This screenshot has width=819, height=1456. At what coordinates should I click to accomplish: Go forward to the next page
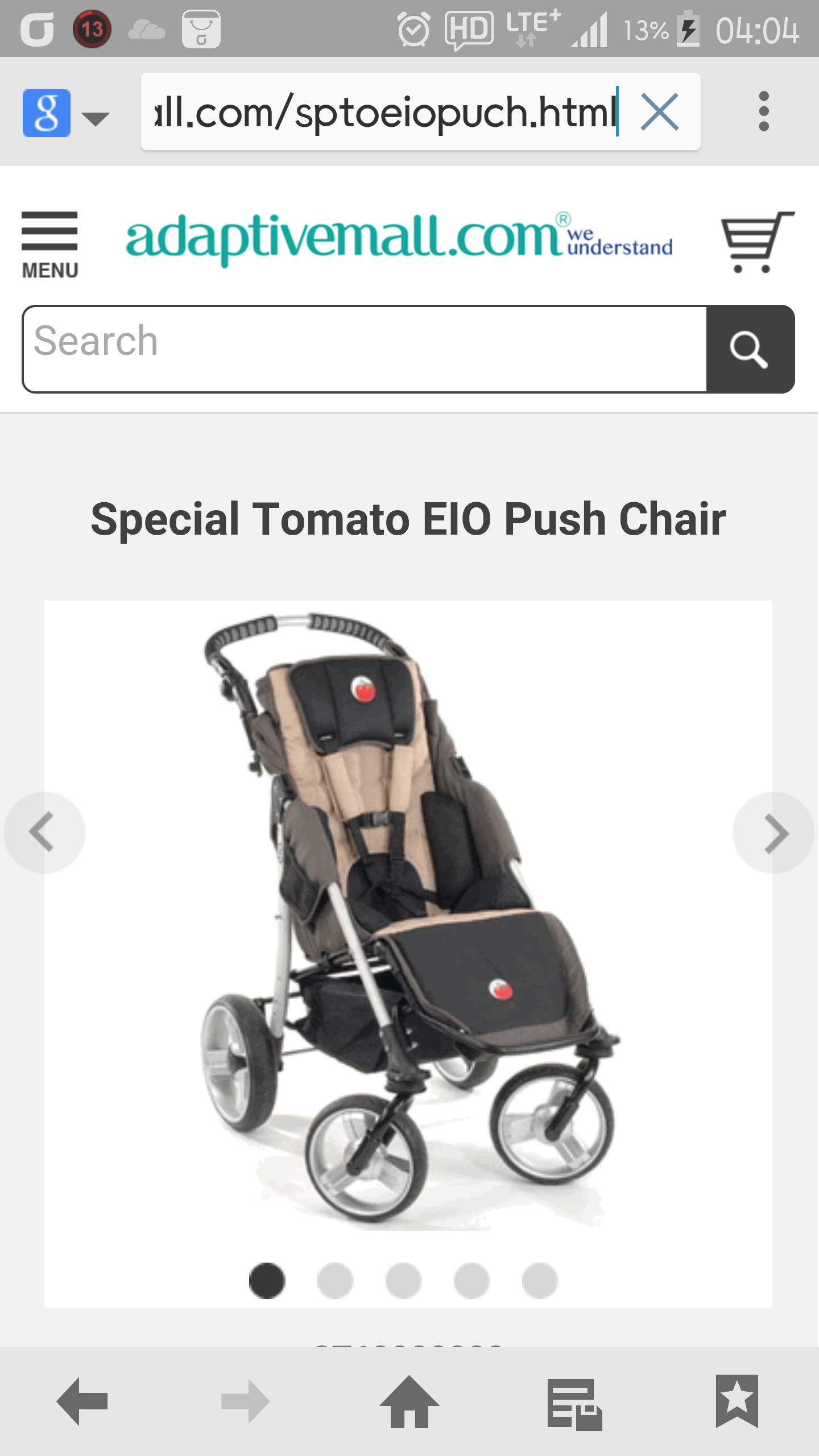coord(245,1401)
